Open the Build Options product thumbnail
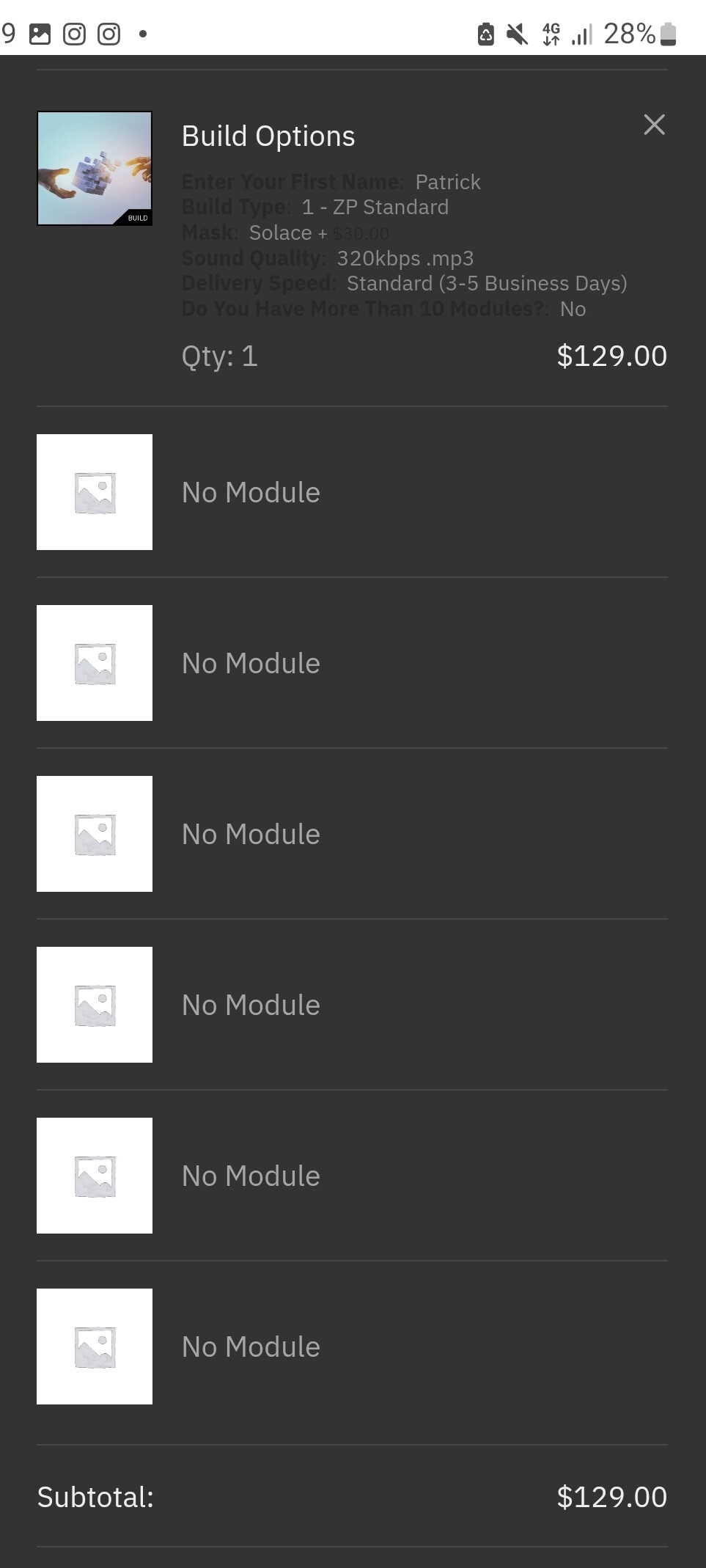 (95, 169)
